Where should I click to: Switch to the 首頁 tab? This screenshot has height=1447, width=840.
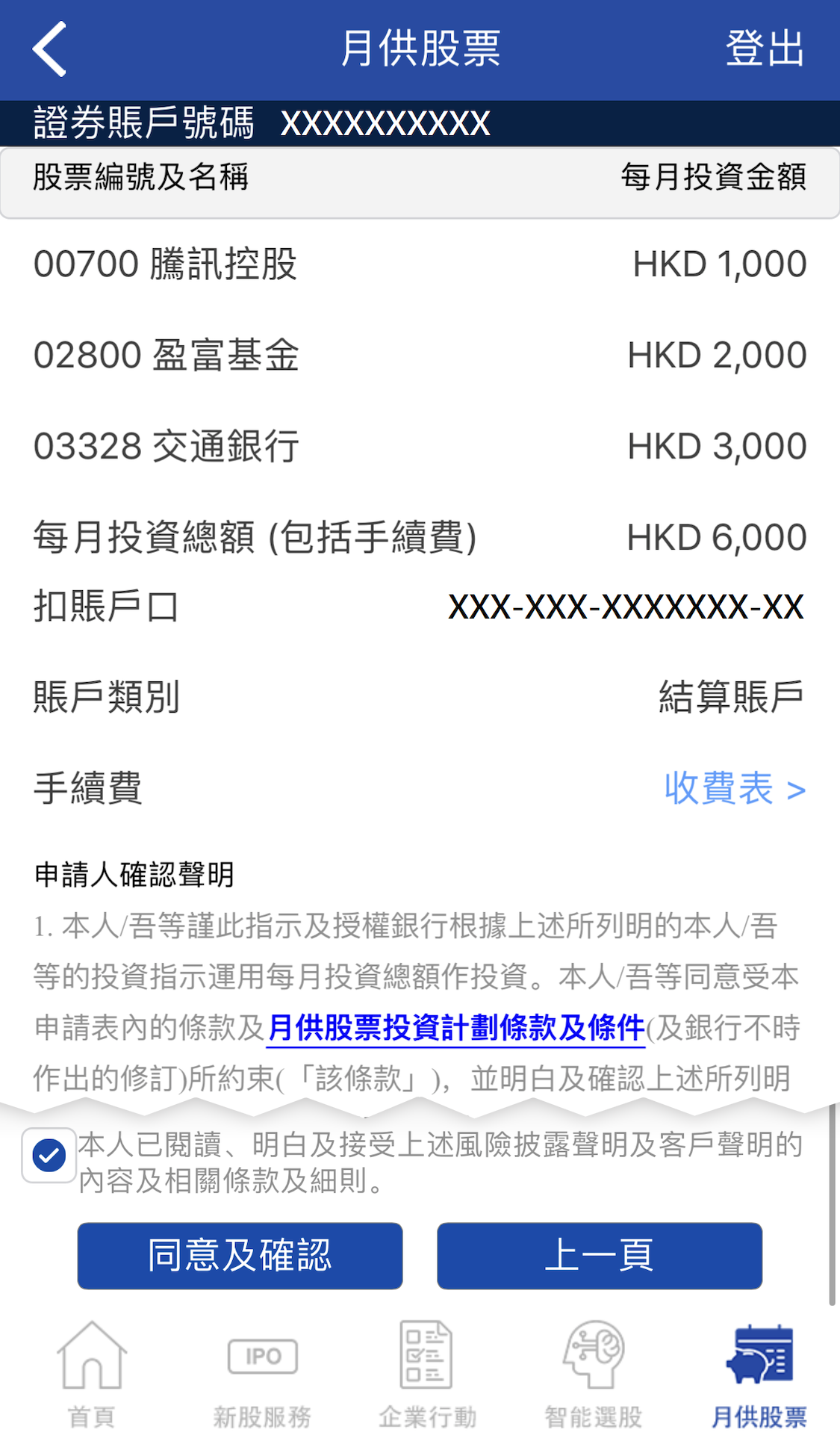click(92, 1375)
